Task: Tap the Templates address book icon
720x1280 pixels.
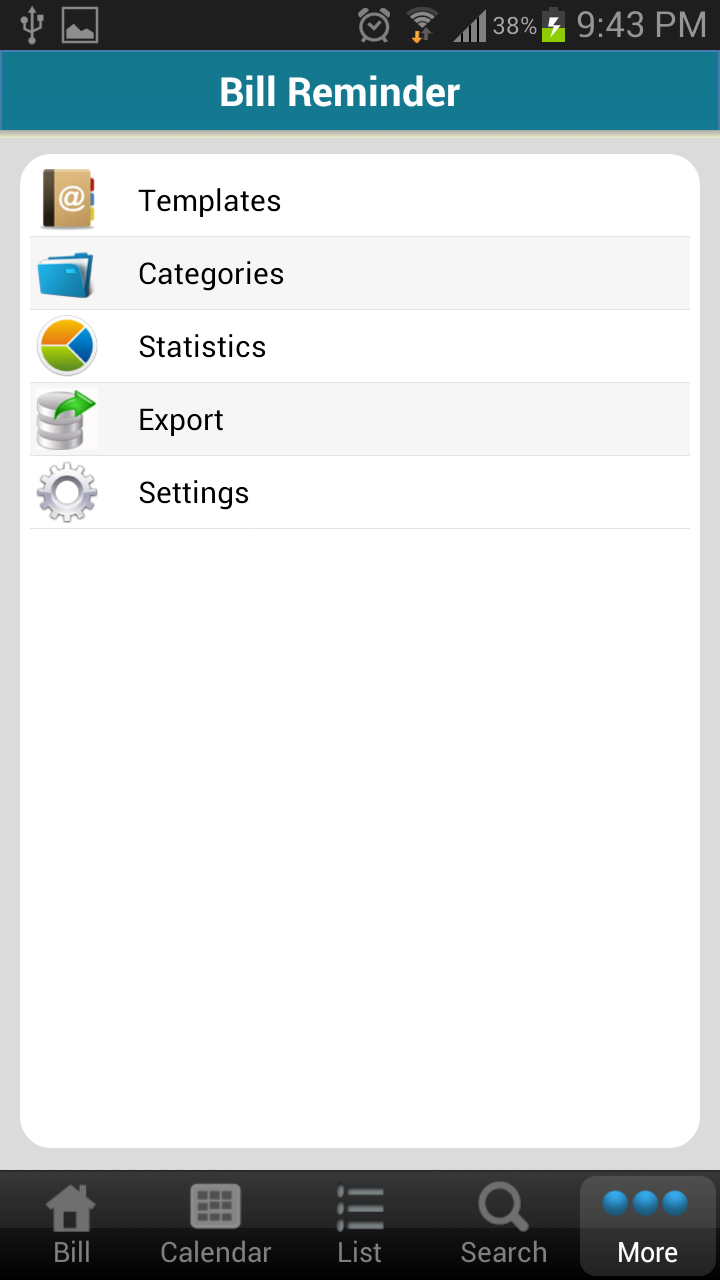Action: tap(66, 199)
